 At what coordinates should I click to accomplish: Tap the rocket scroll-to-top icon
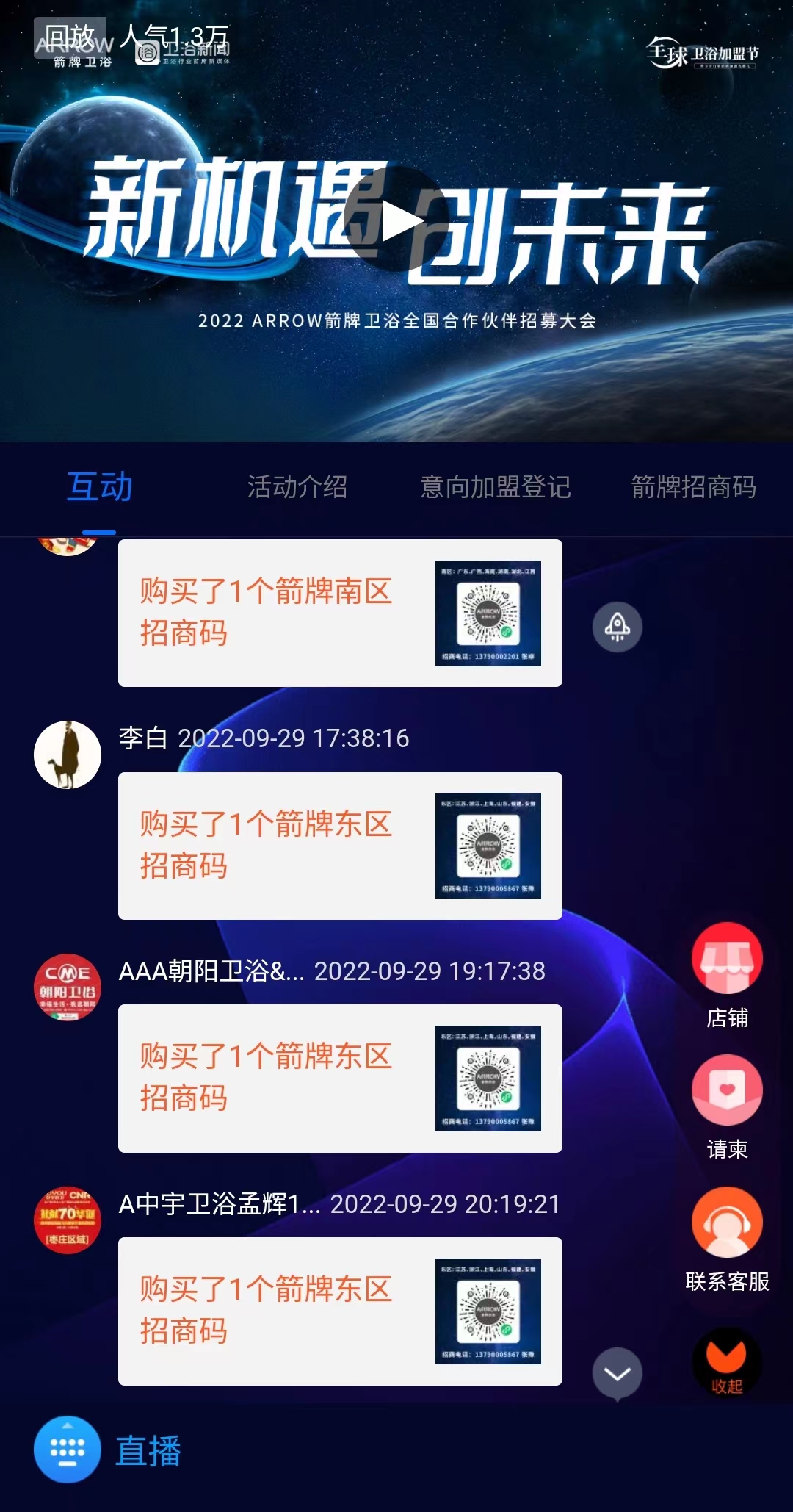617,627
